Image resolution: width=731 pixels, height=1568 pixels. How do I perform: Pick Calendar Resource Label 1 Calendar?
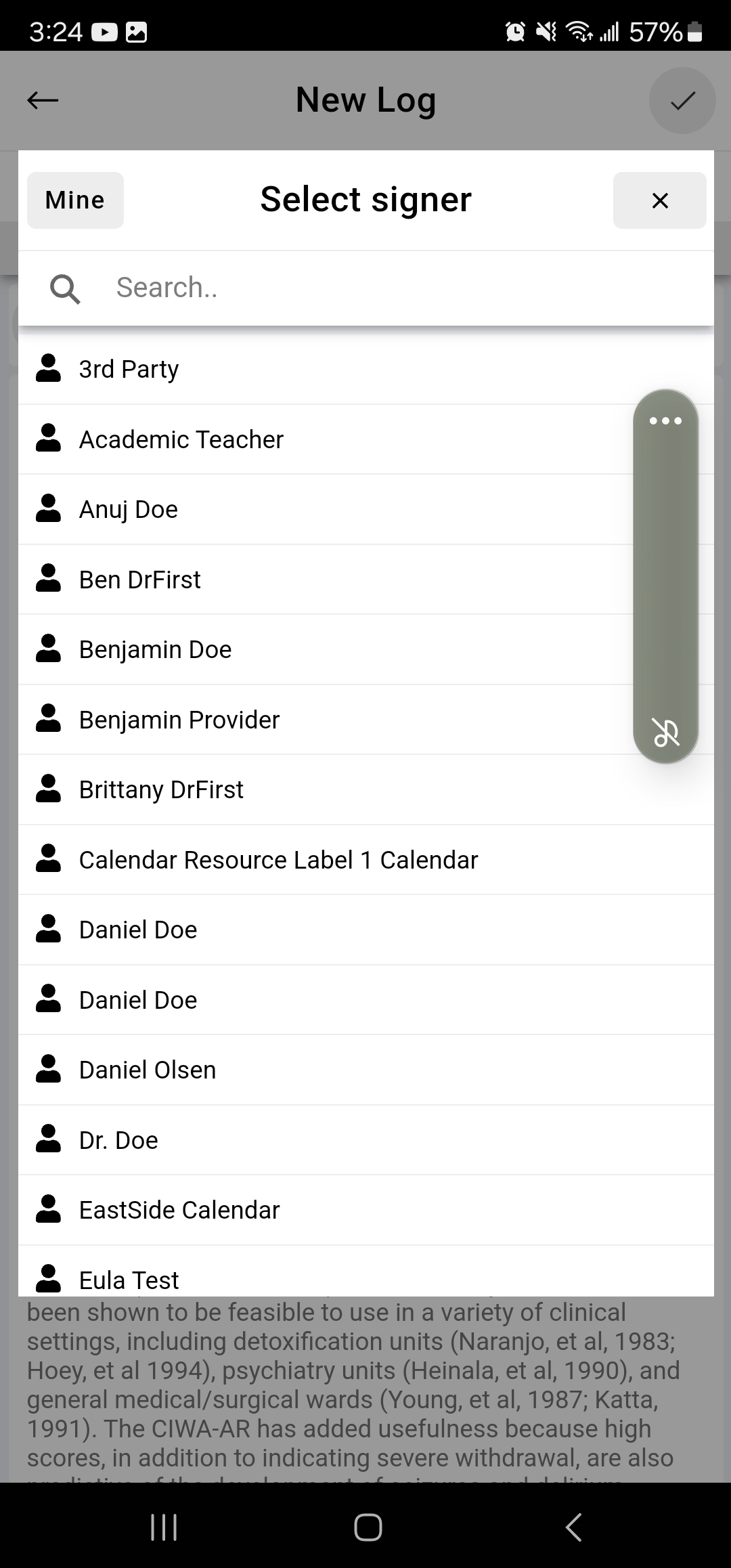click(278, 860)
